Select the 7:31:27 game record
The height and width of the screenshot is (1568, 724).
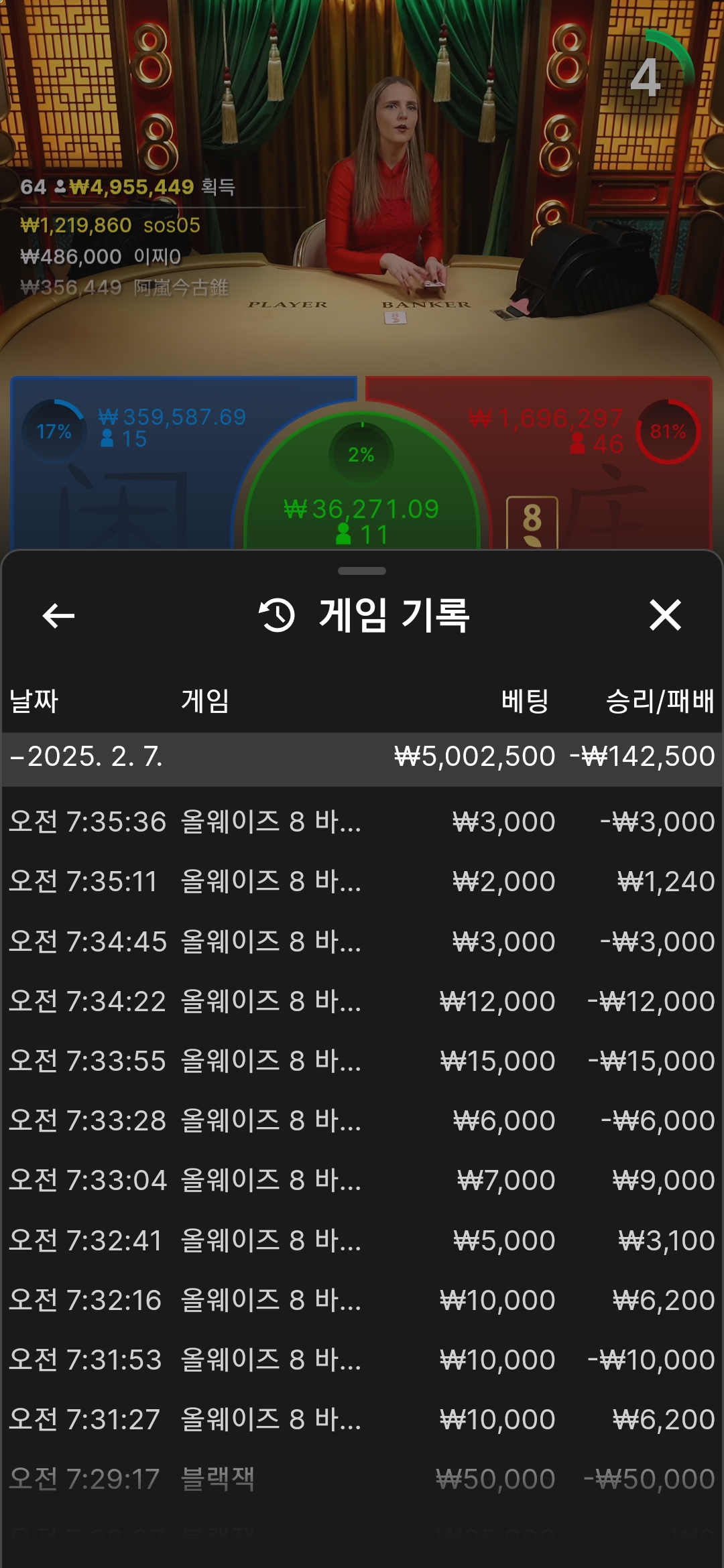(362, 1419)
